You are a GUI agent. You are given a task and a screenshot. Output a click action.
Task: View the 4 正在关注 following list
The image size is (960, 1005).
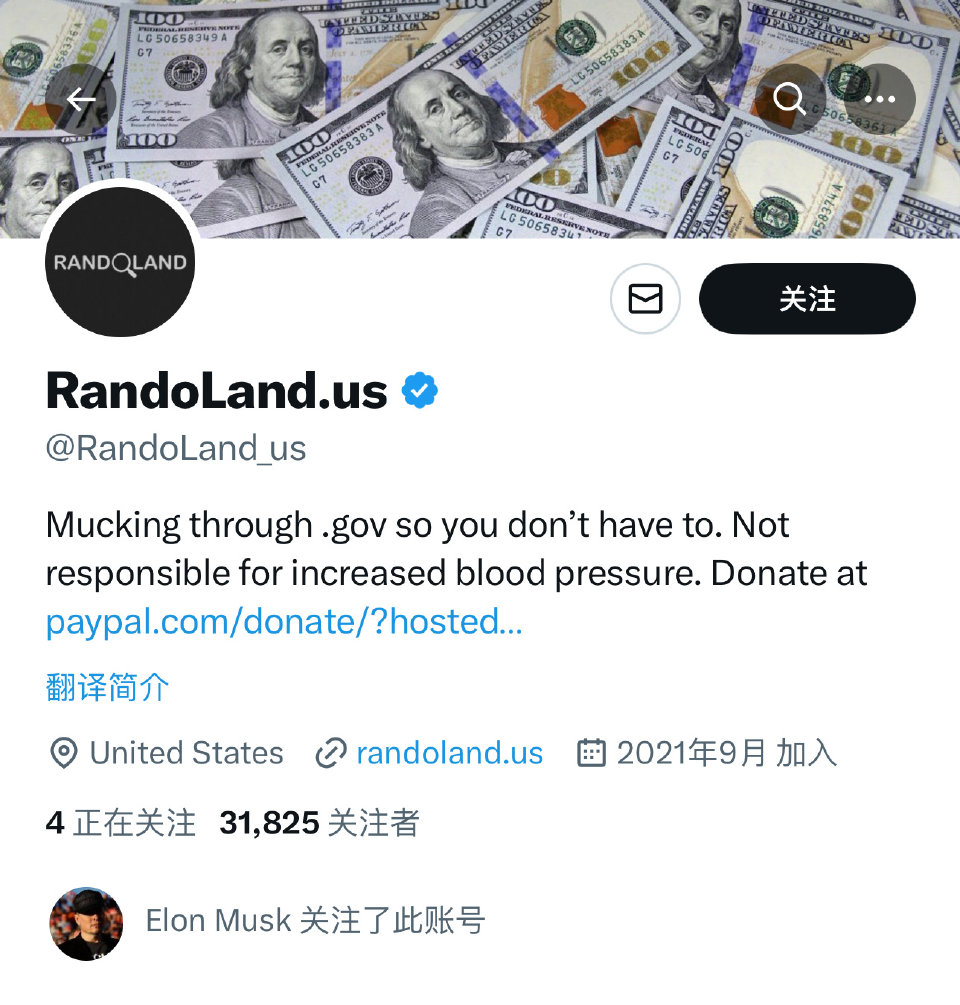(121, 823)
